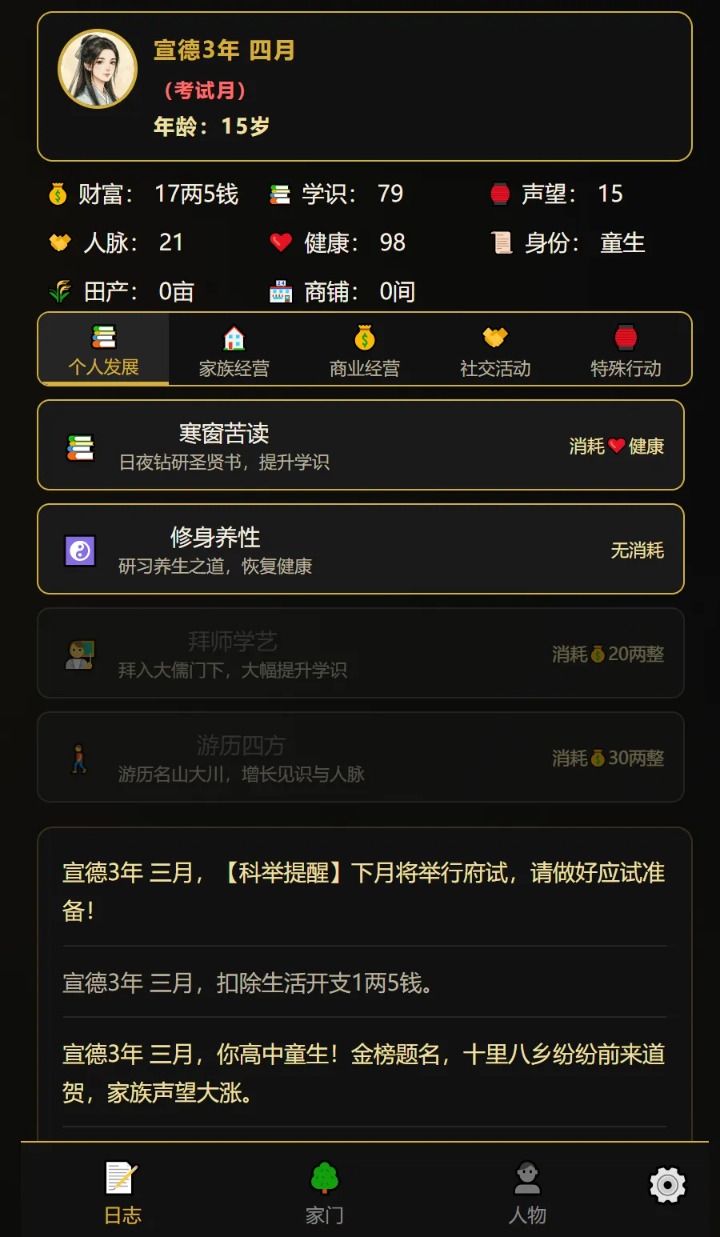Open the 日志 log tab at bottom
This screenshot has width=720, height=1237.
pyautogui.click(x=122, y=1190)
